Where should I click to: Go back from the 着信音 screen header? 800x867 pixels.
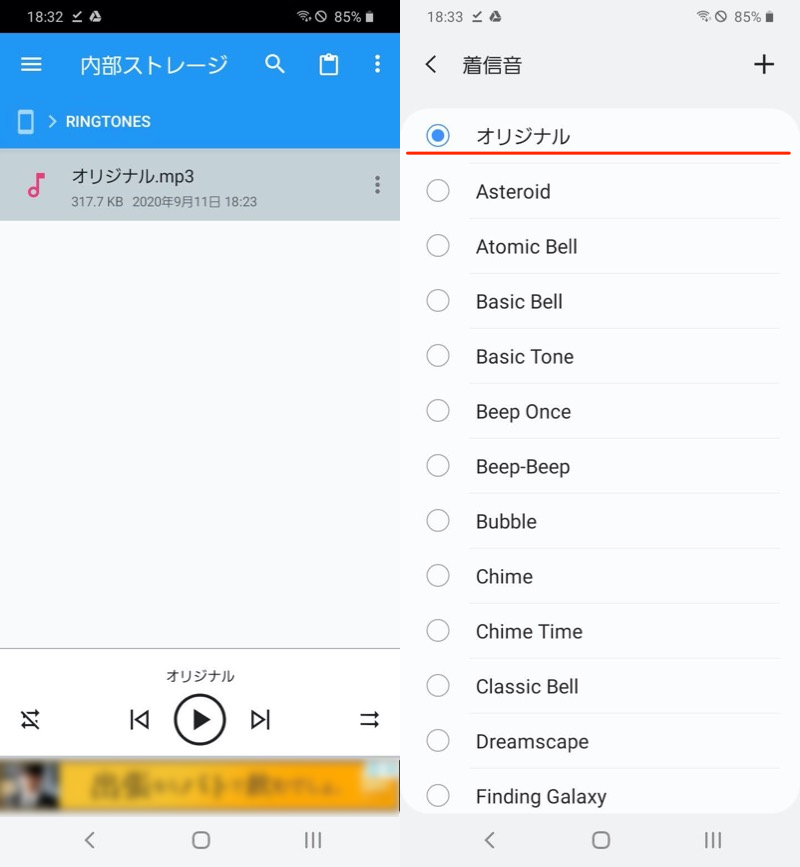[x=431, y=65]
